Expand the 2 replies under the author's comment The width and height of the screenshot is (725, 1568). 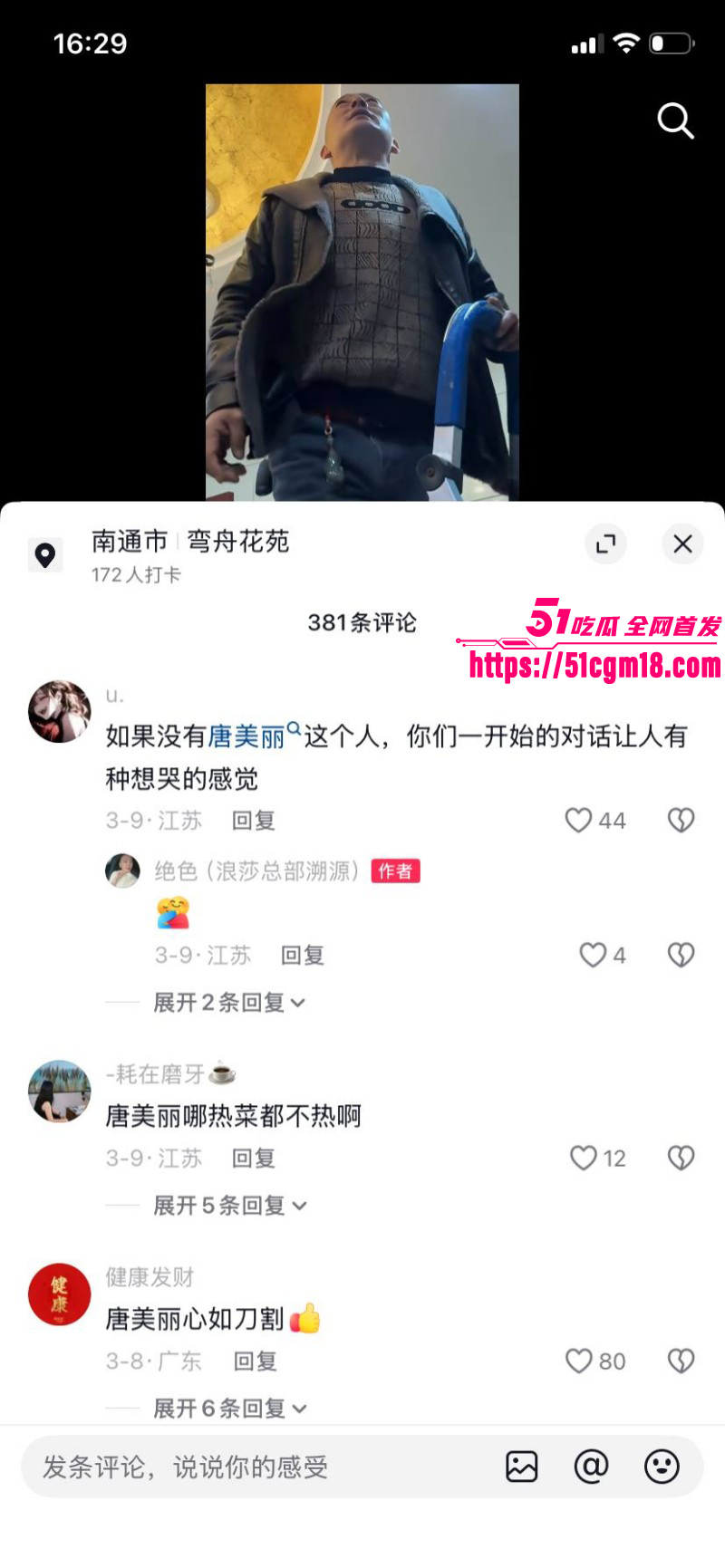[x=230, y=1003]
